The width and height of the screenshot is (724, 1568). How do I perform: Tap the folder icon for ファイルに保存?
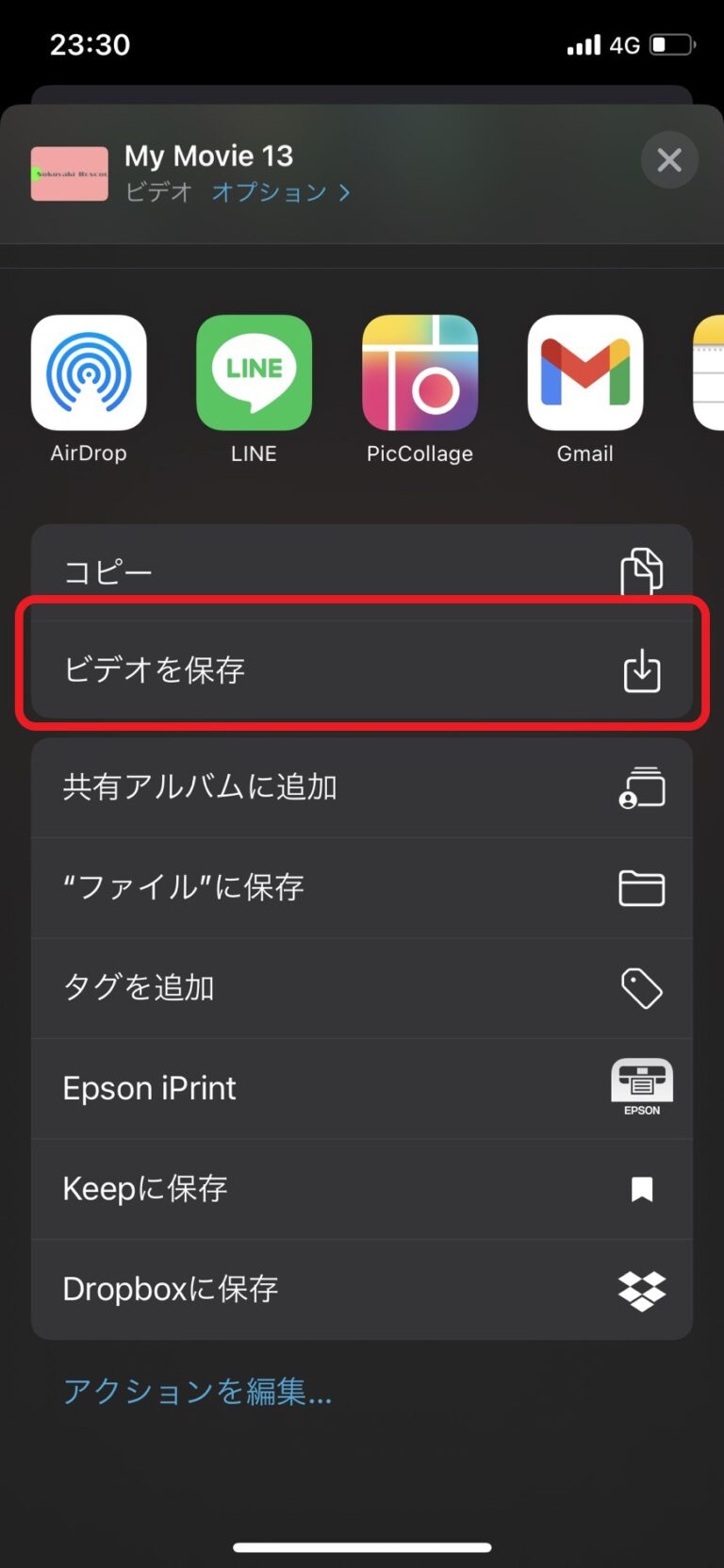tap(642, 887)
